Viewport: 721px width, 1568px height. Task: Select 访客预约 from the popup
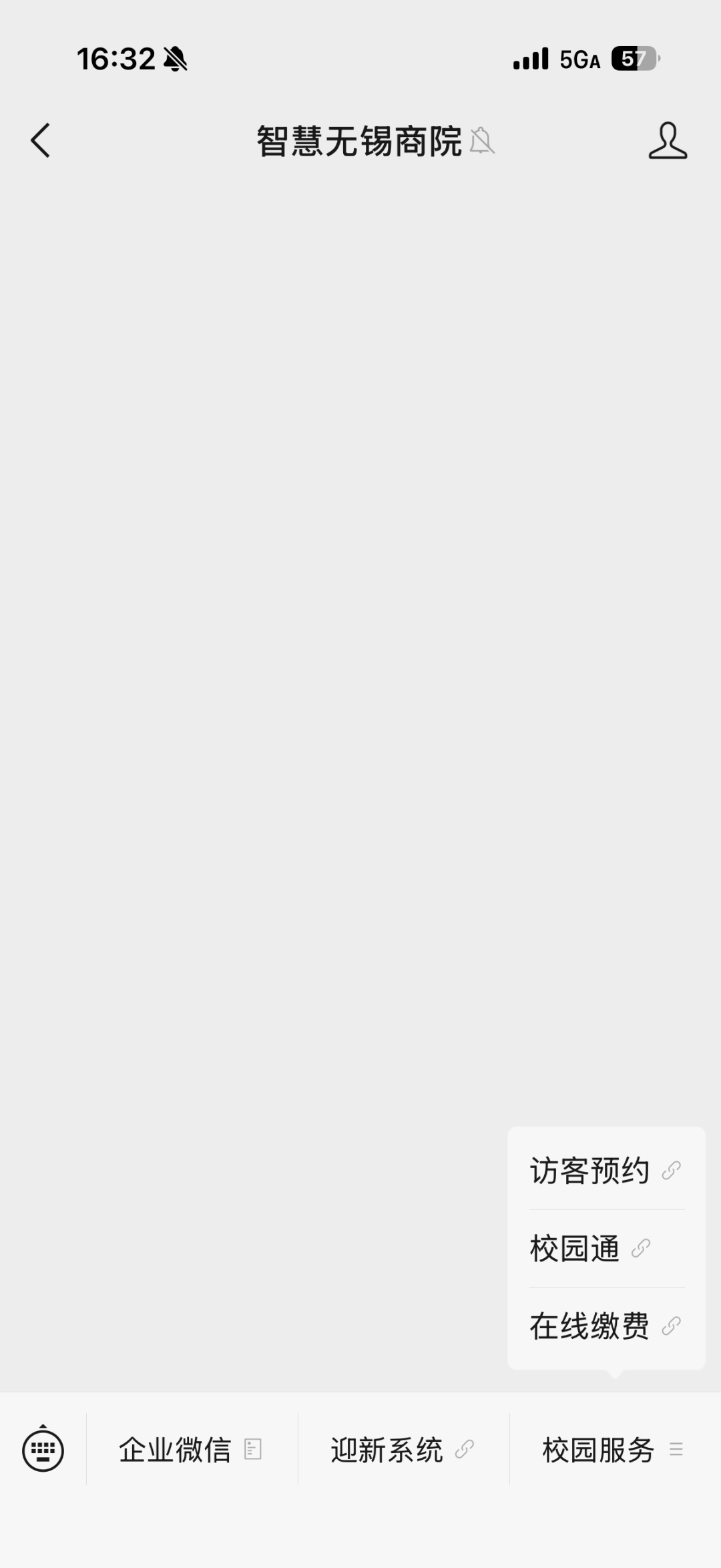point(605,1171)
